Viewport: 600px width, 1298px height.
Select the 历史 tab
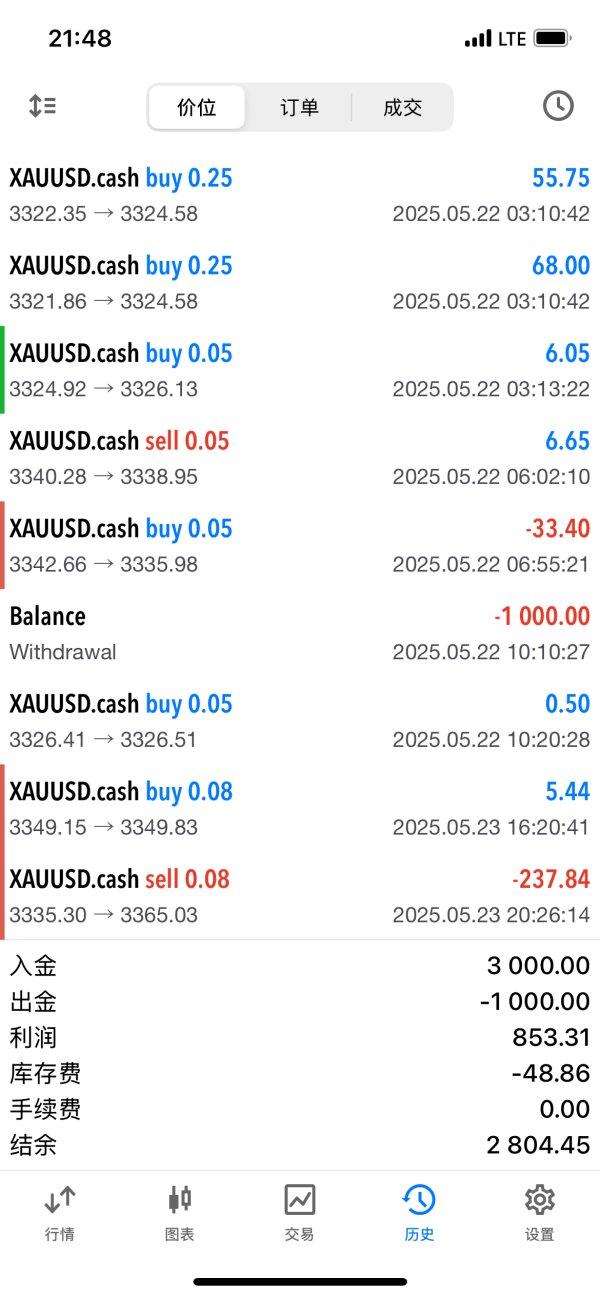point(419,1213)
